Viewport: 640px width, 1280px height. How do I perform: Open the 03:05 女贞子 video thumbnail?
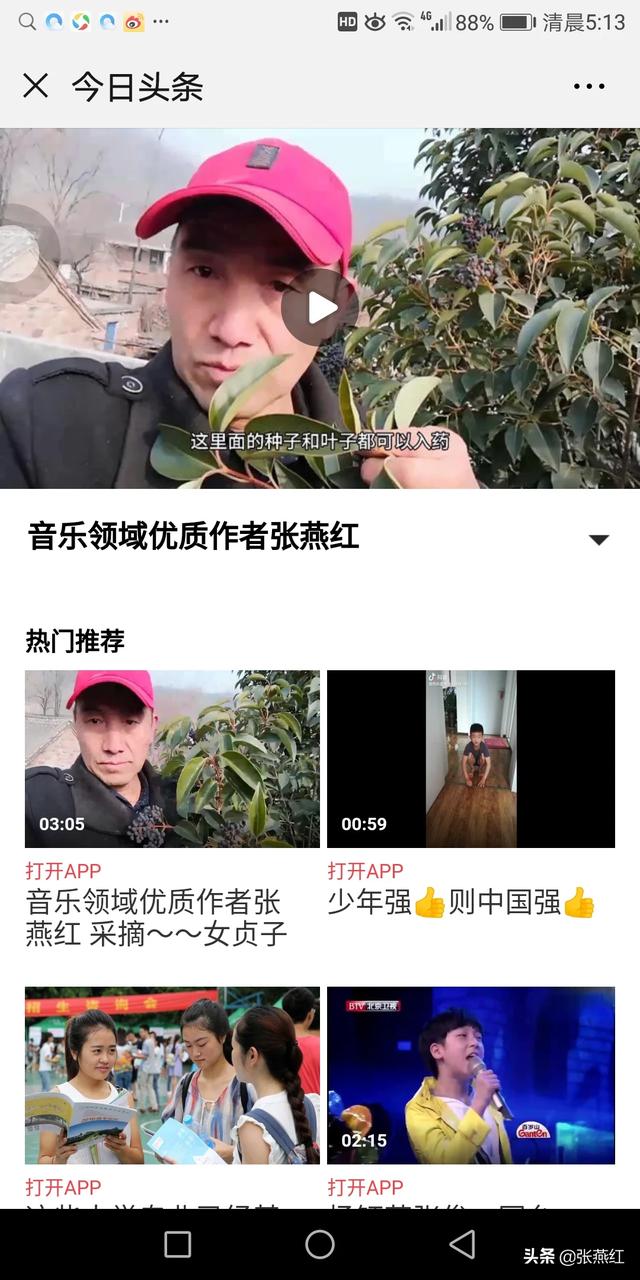(172, 759)
